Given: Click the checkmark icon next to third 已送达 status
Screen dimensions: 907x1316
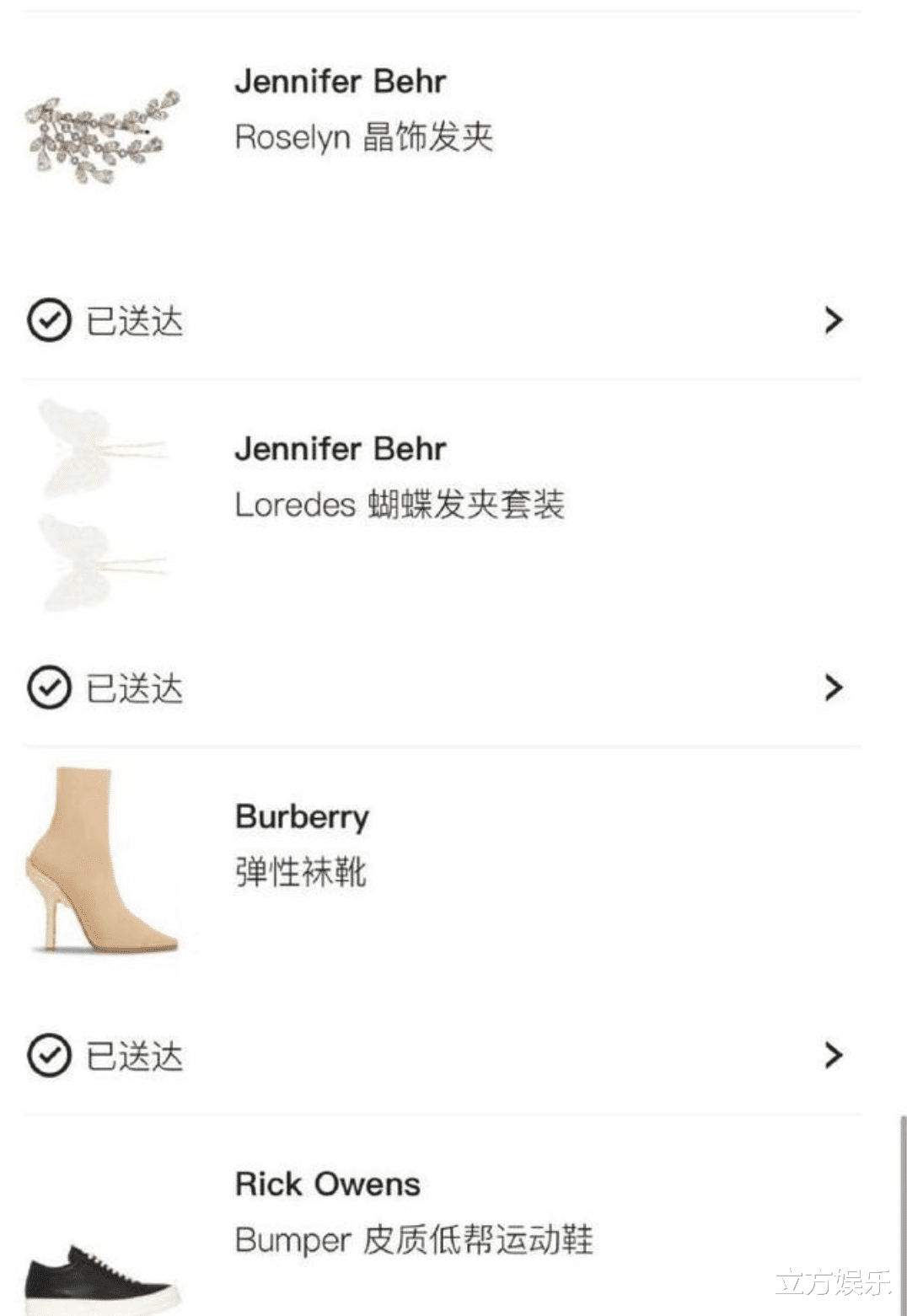Looking at the screenshot, I should click(x=48, y=1055).
